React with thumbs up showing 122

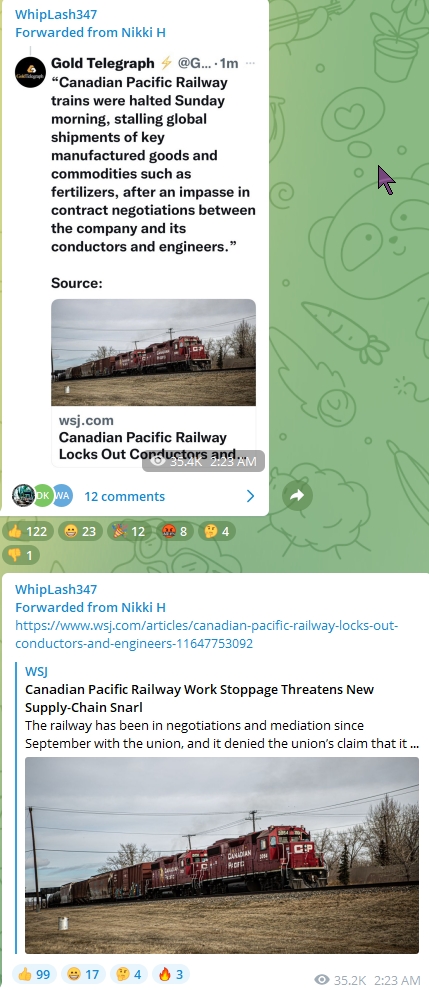coord(28,532)
